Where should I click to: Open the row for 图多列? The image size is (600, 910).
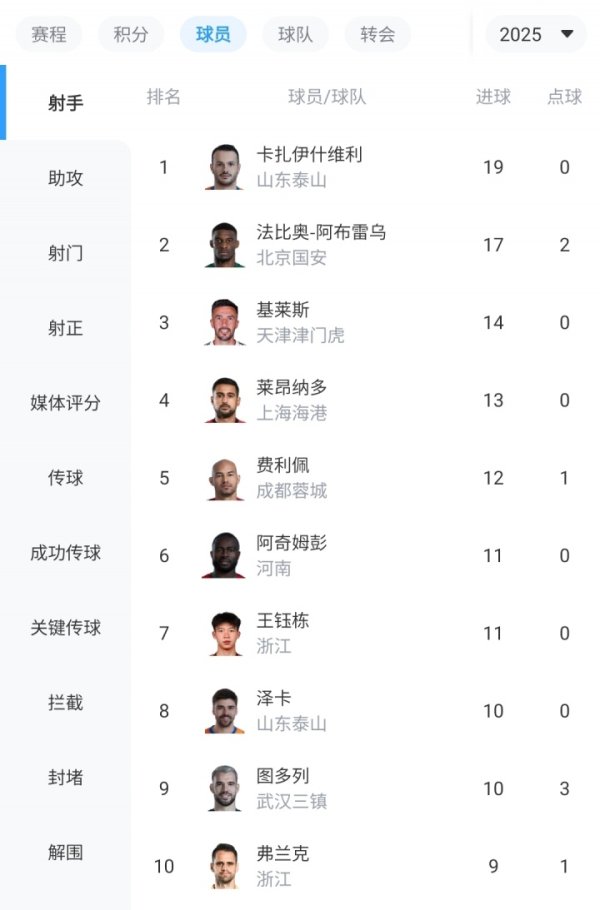click(x=290, y=788)
